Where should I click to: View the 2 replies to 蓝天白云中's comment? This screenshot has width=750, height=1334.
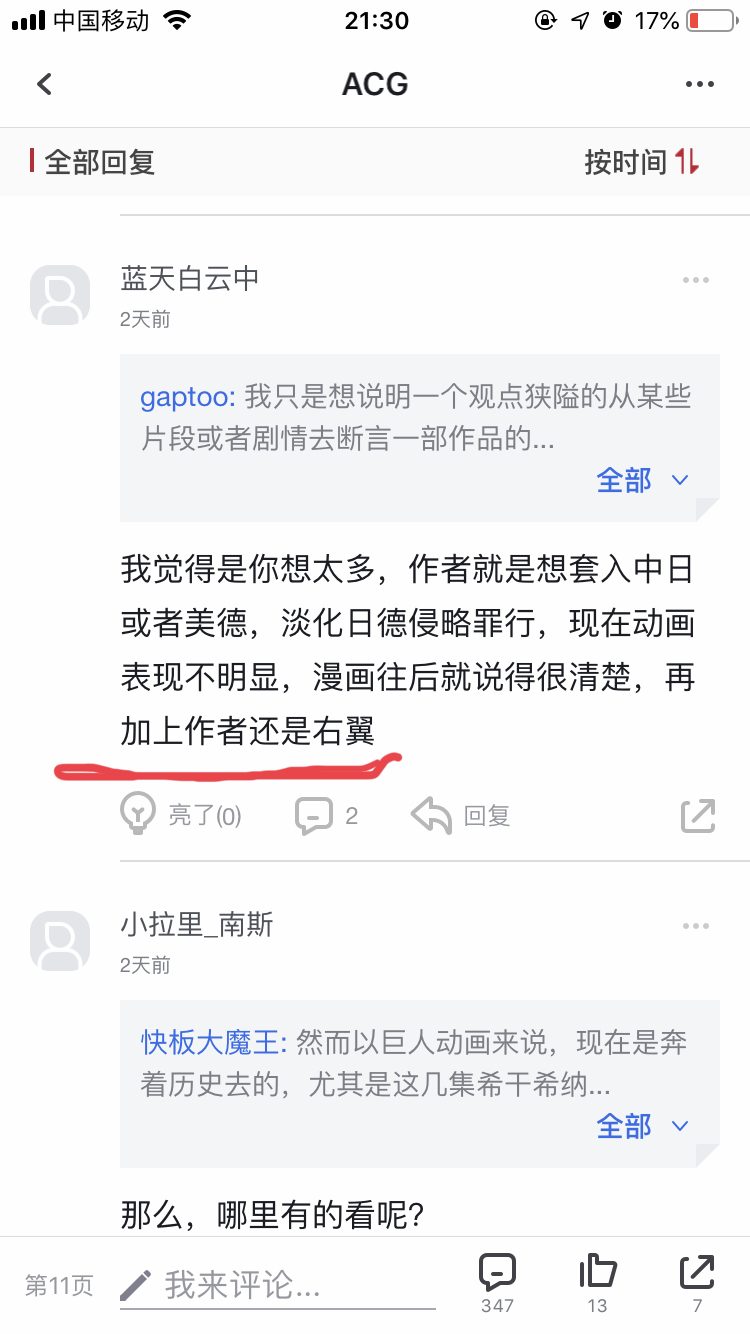click(326, 816)
